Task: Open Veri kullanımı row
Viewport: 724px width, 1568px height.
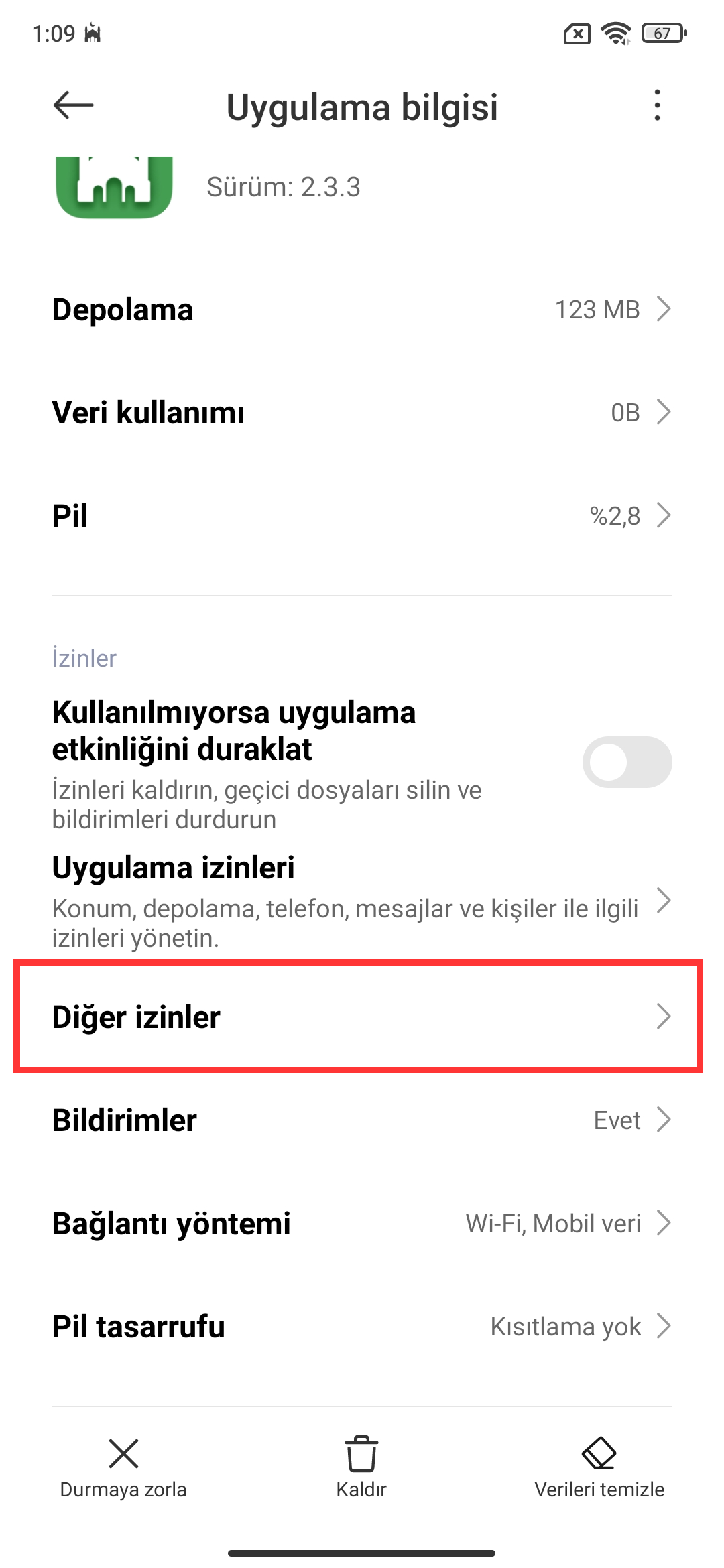Action: click(x=362, y=412)
